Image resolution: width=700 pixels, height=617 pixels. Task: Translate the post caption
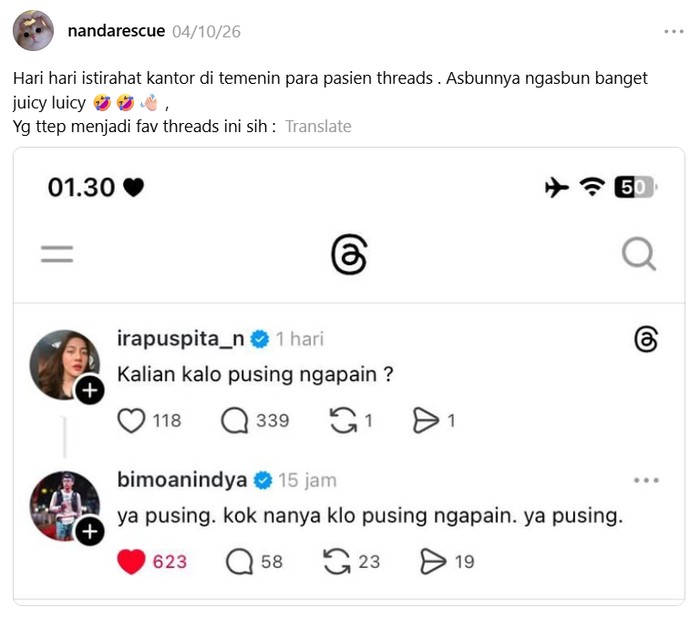pos(318,126)
